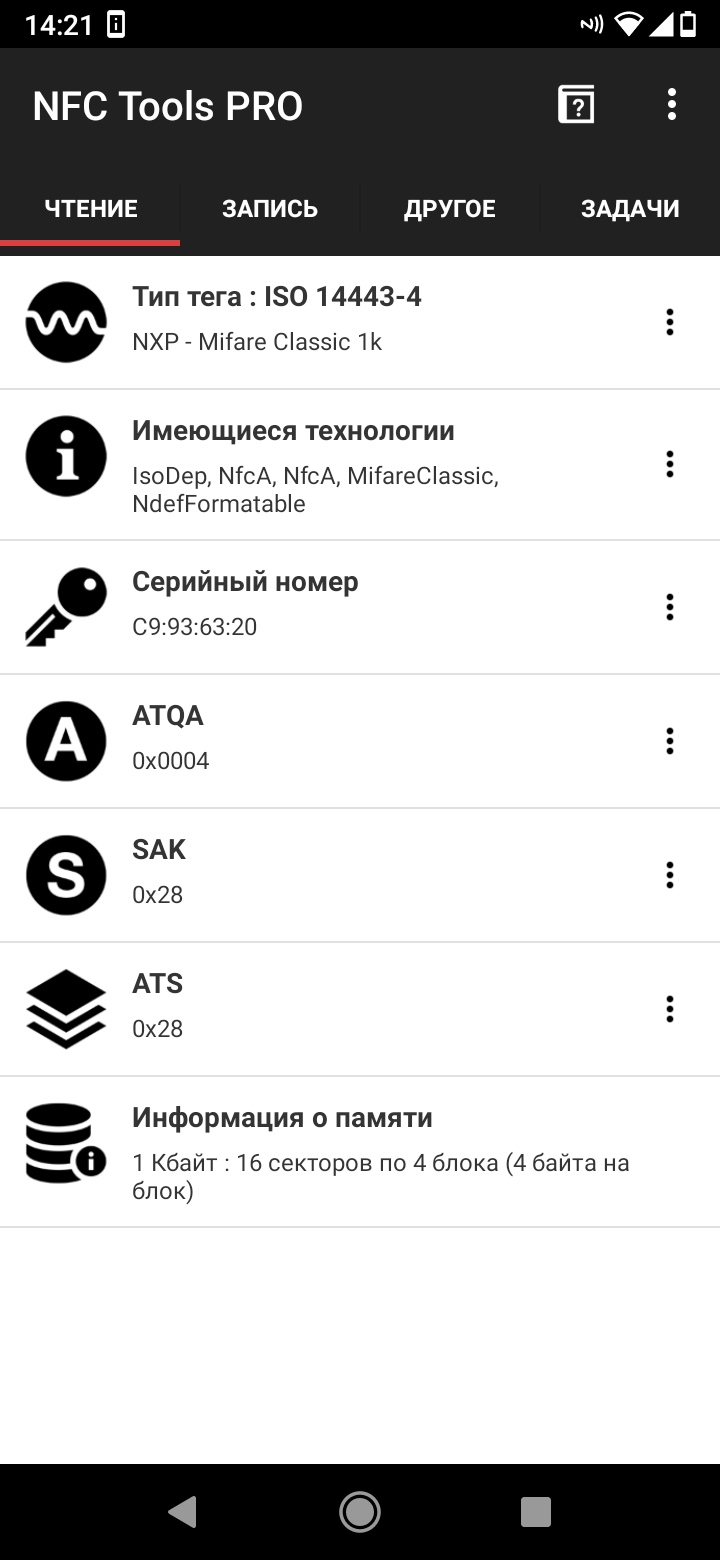Click the info icon next to available technologies

pos(66,455)
